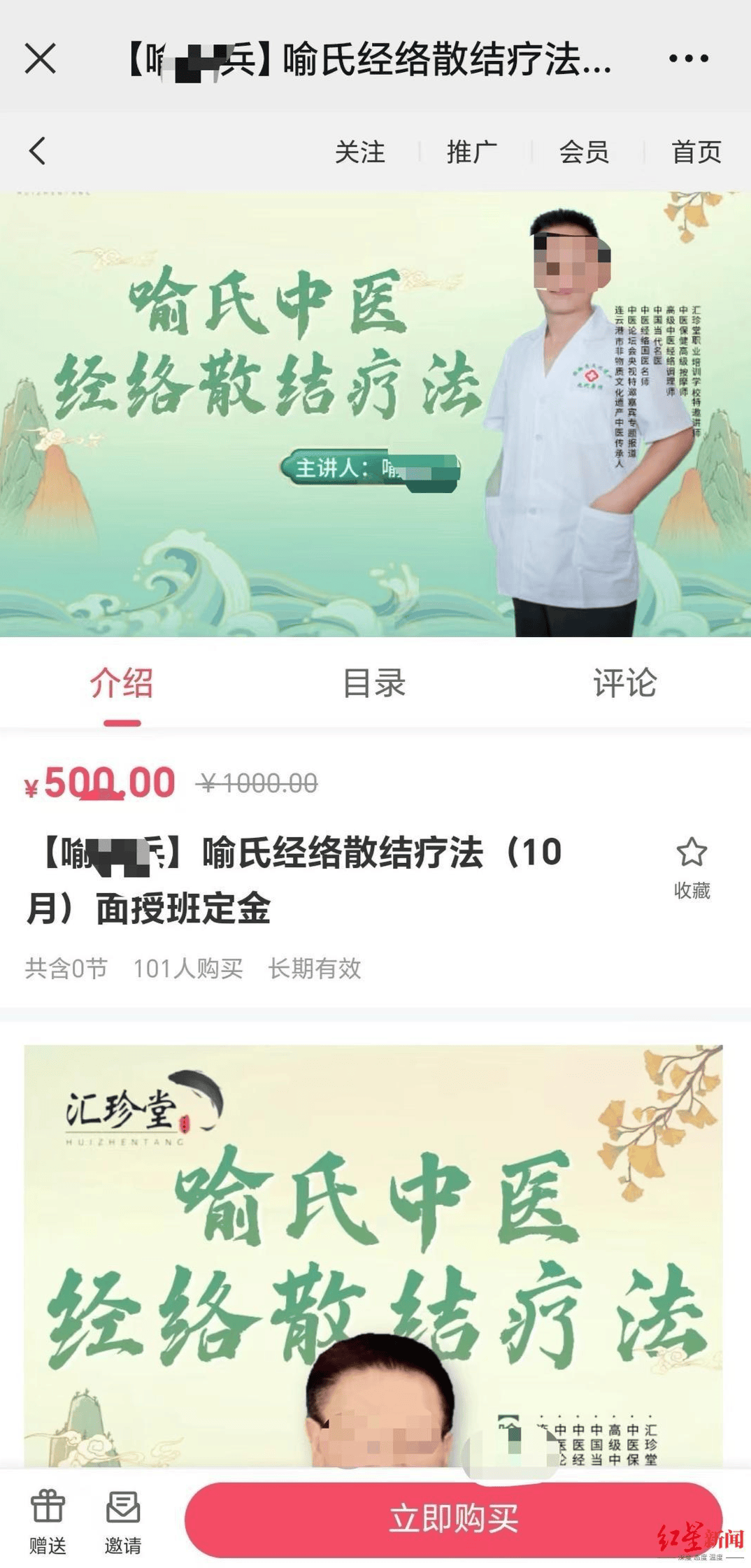Select the 介绍 tab
The image size is (751, 1568).
click(x=122, y=683)
